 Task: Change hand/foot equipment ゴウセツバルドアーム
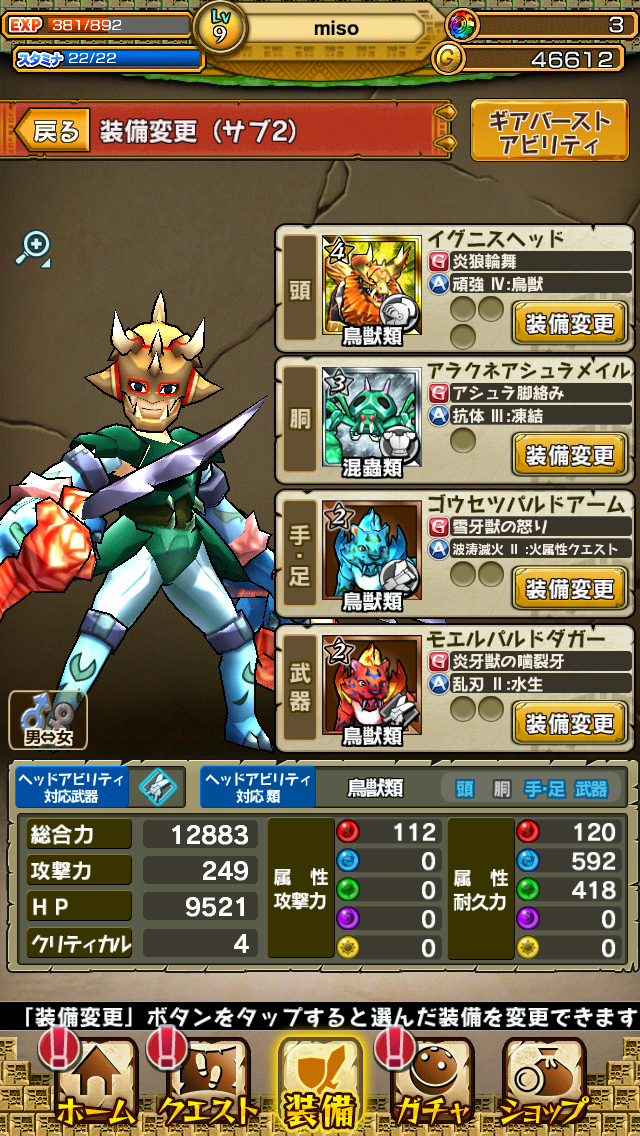569,589
